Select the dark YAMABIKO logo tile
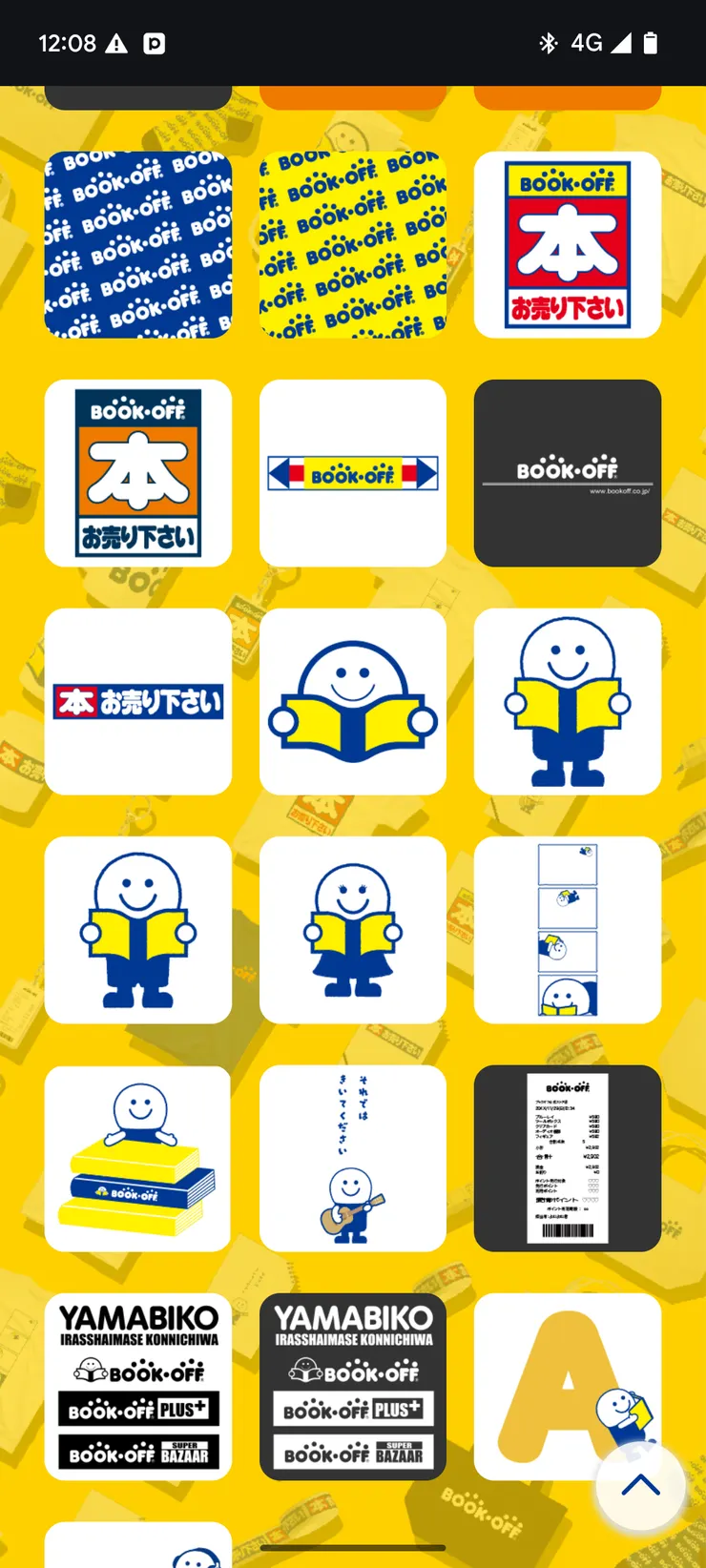The image size is (706, 1568). pos(353,1387)
